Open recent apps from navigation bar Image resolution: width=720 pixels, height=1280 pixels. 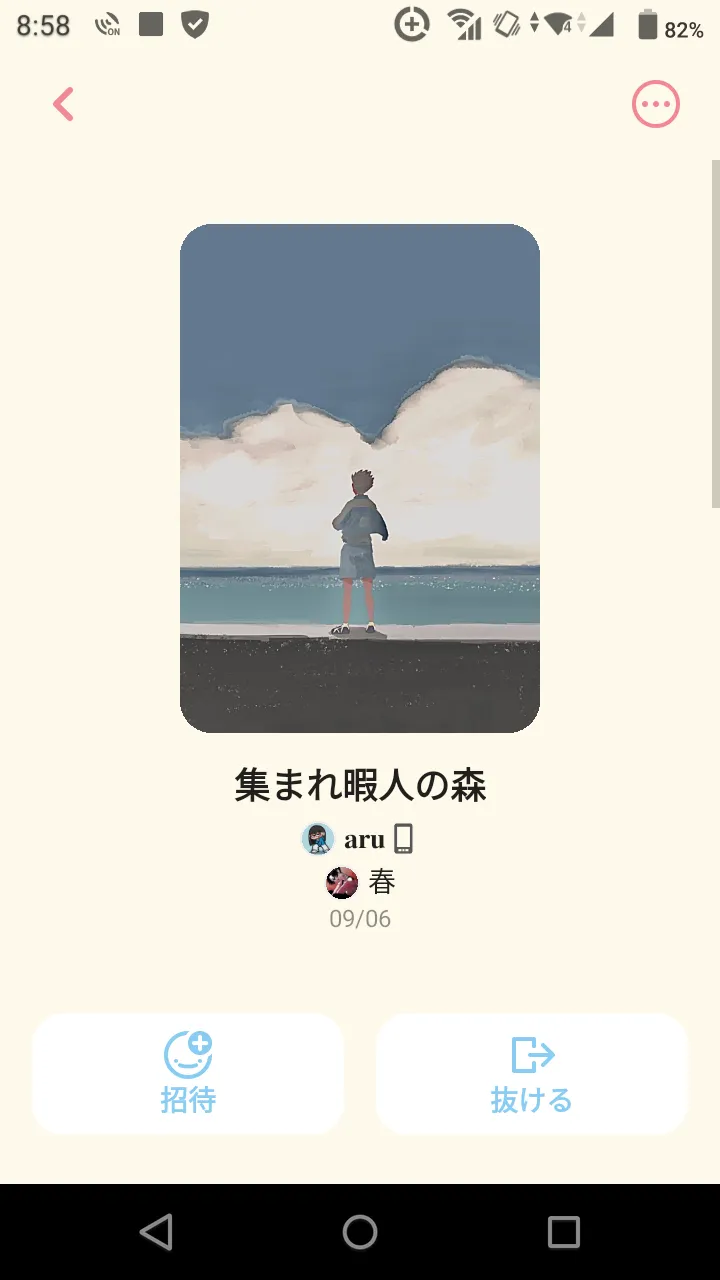click(x=564, y=1232)
